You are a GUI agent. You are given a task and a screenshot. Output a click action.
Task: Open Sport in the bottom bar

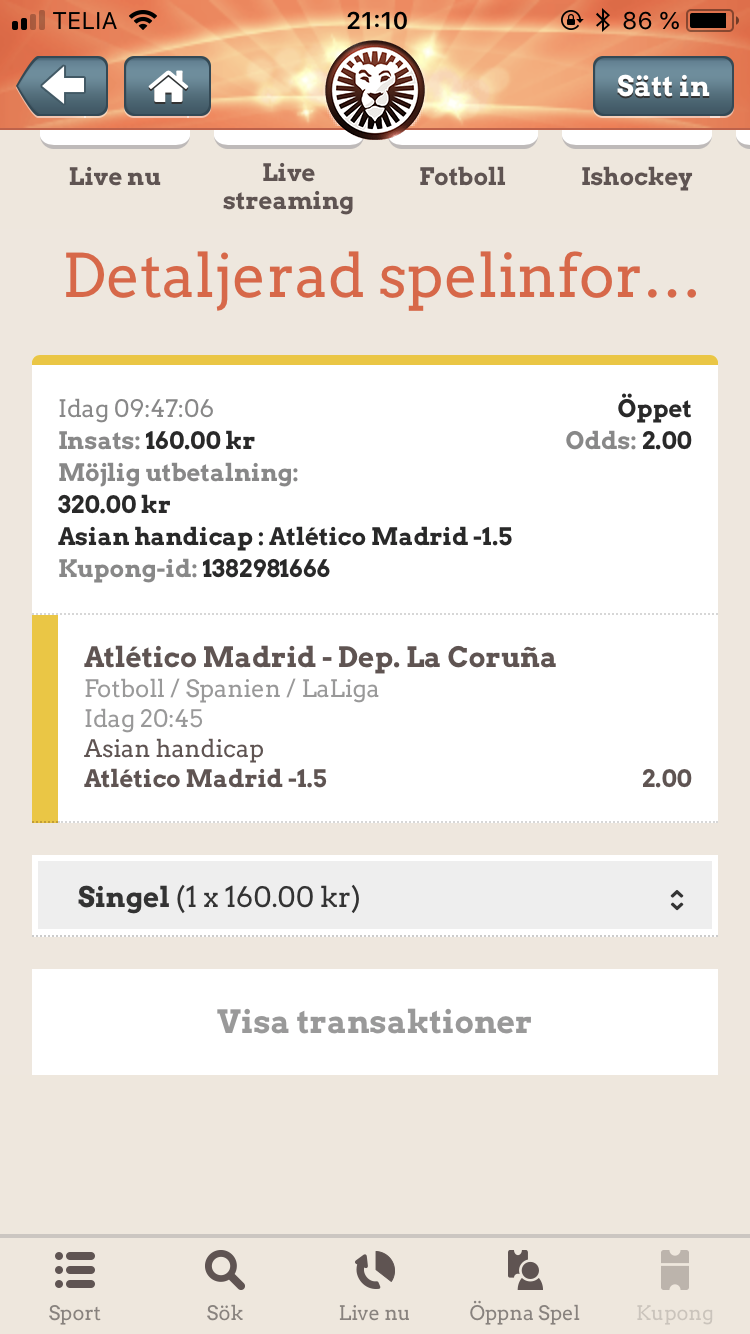coord(75,1286)
